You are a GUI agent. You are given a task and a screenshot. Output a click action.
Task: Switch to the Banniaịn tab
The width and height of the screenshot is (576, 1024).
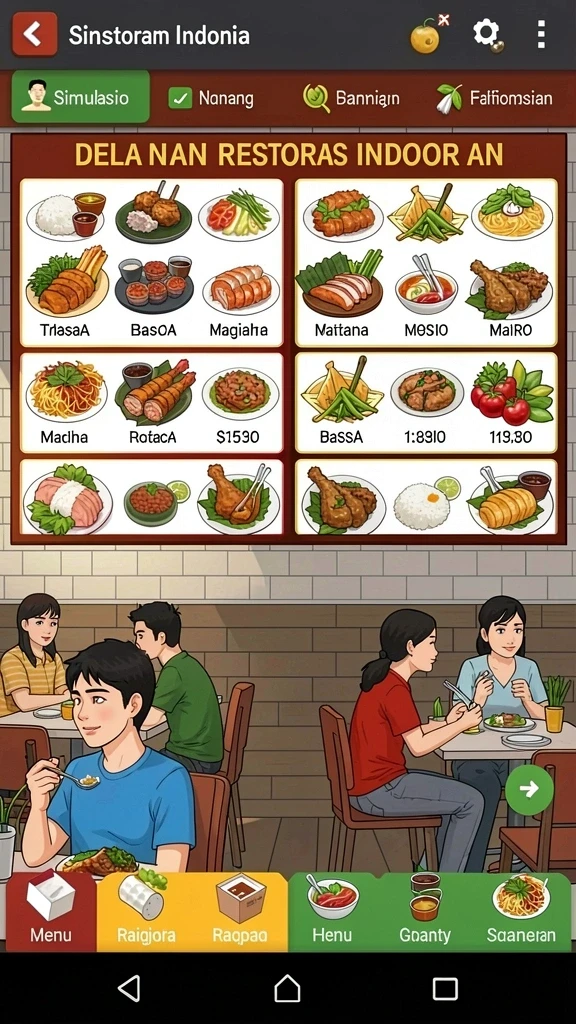351,99
